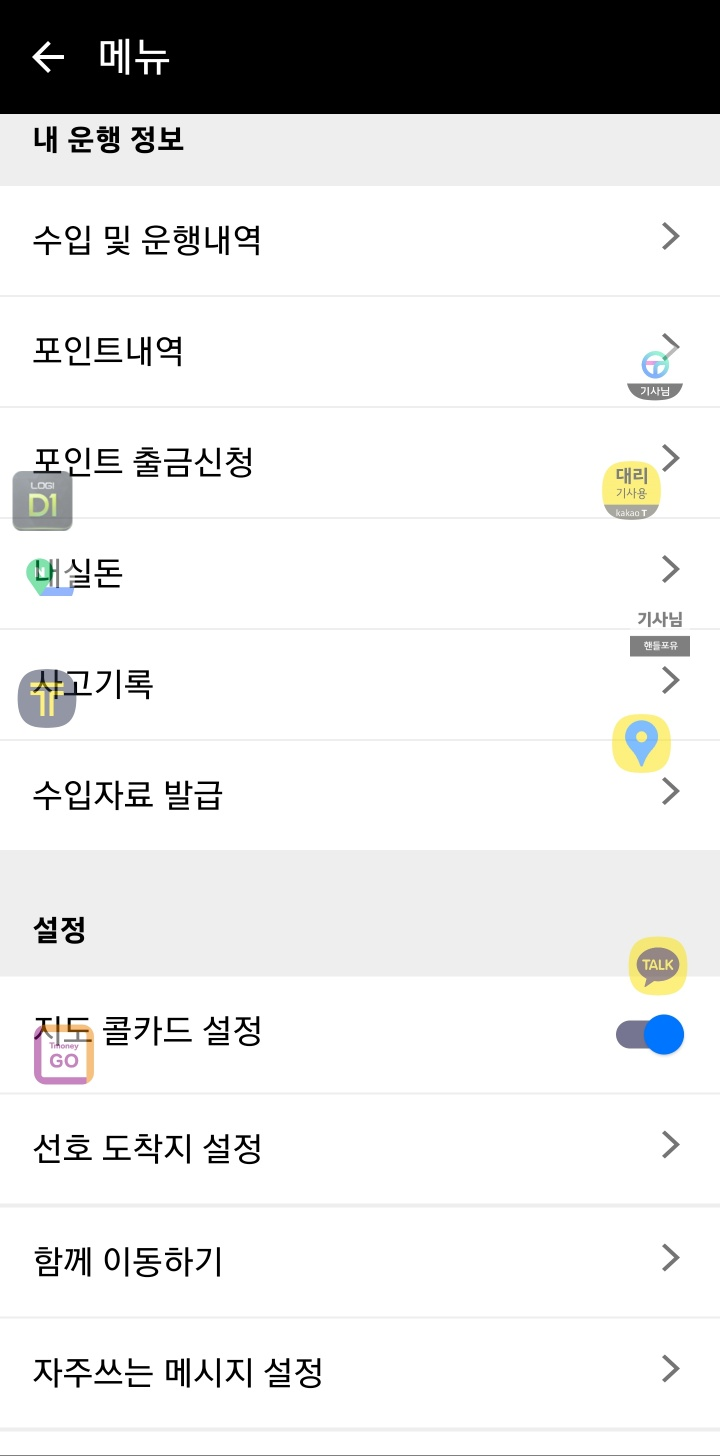Open 포인트 출금신청
This screenshot has width=720, height=1456.
click(300, 463)
